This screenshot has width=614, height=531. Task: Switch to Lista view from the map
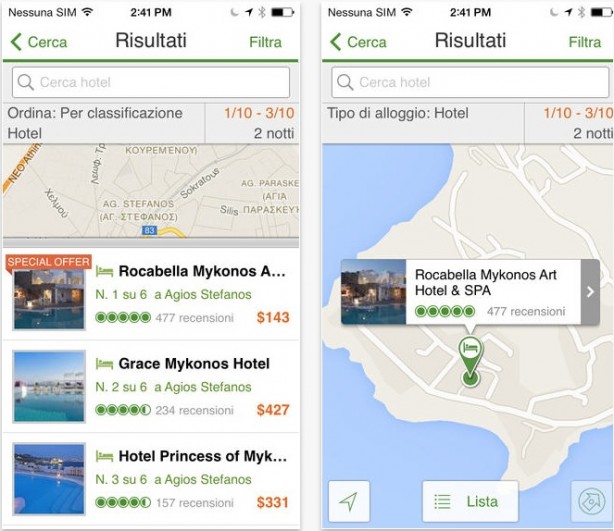pyautogui.click(x=470, y=501)
